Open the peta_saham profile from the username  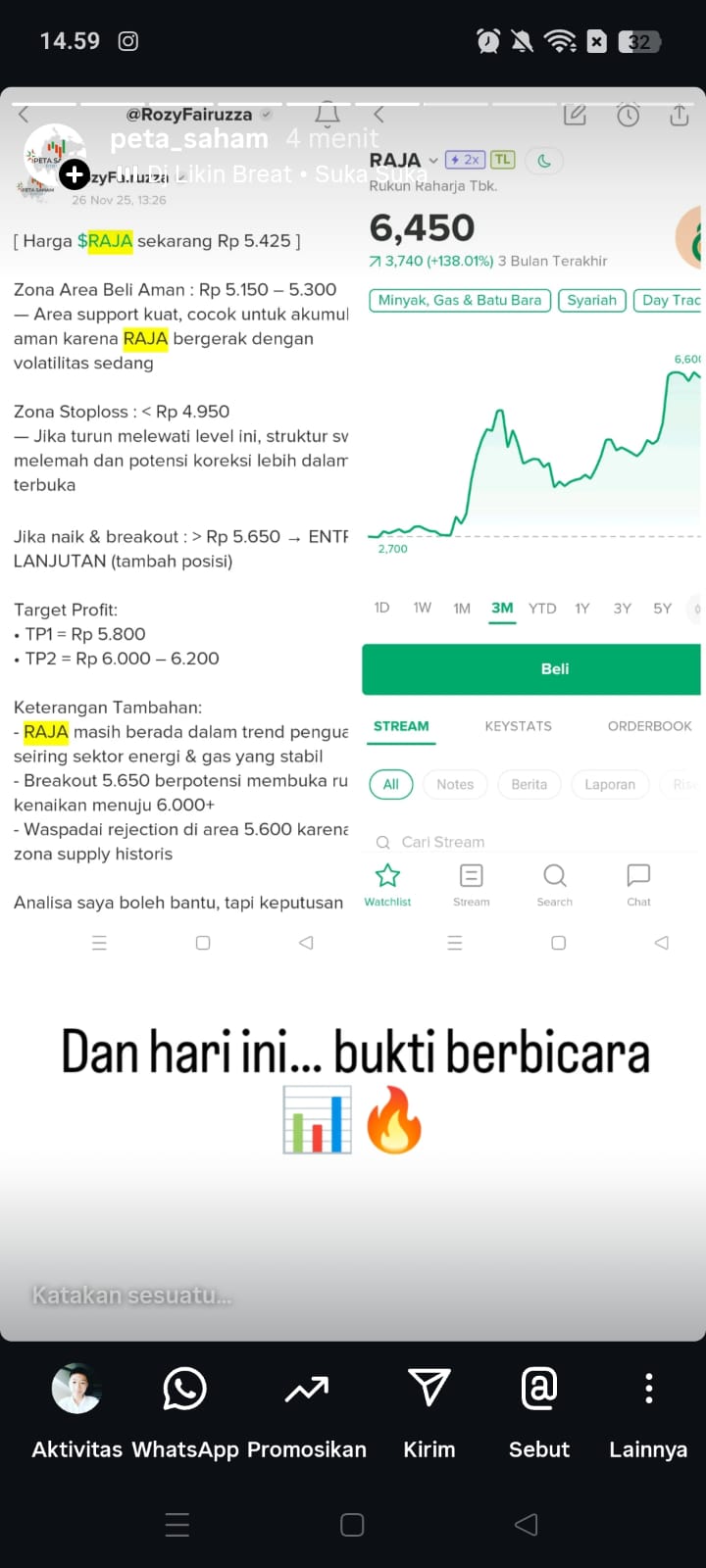[x=189, y=139]
